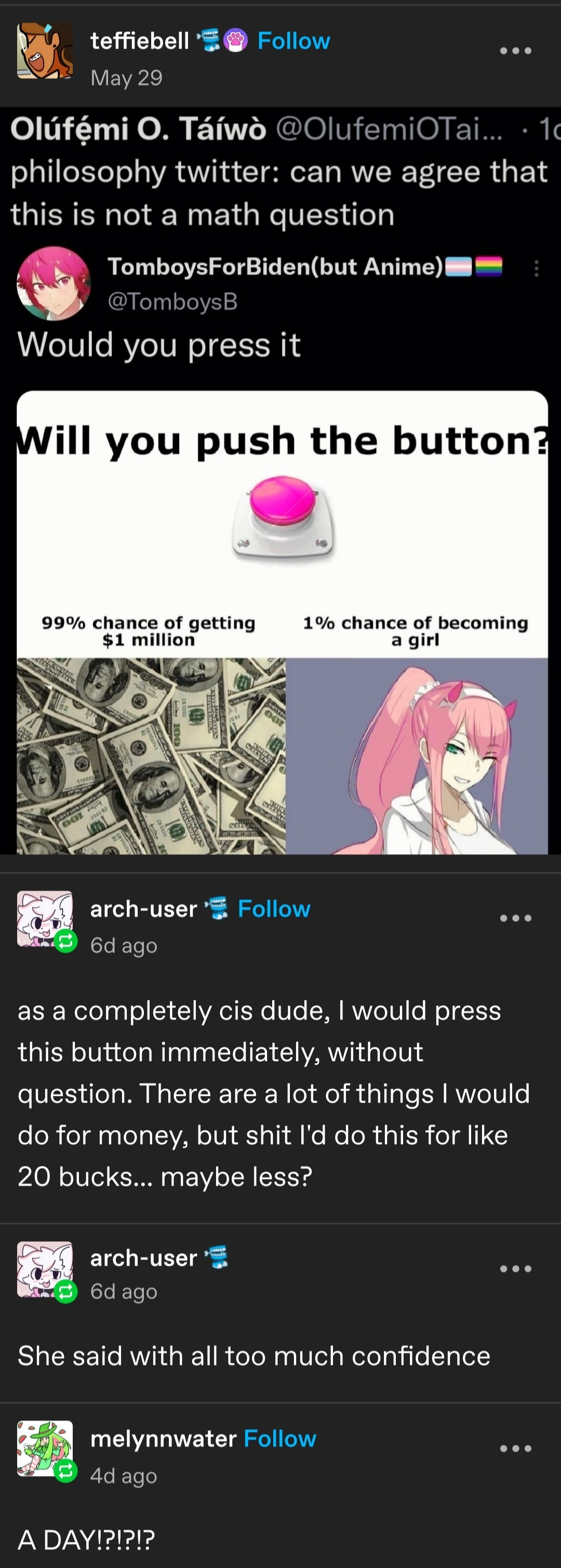Tap the melynnwater username
The width and height of the screenshot is (561, 1568).
pos(163,1439)
